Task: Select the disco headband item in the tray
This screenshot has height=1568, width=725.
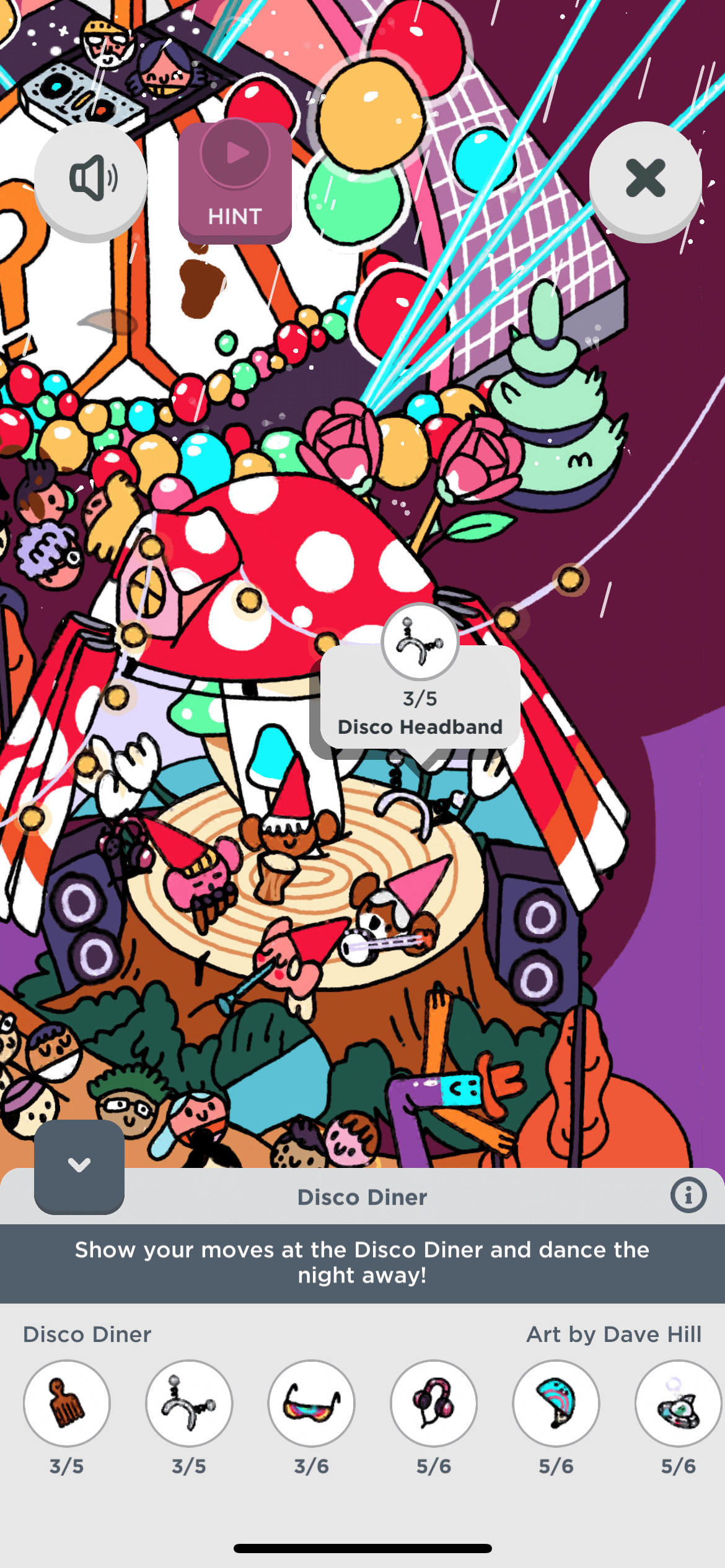Action: pos(189,1403)
